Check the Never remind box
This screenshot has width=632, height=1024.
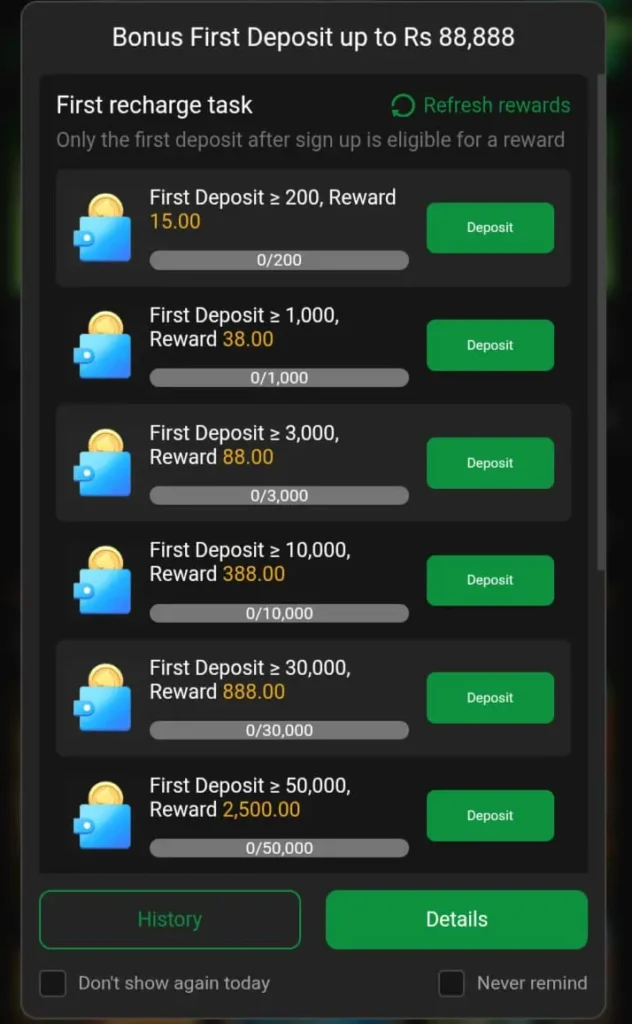(452, 983)
